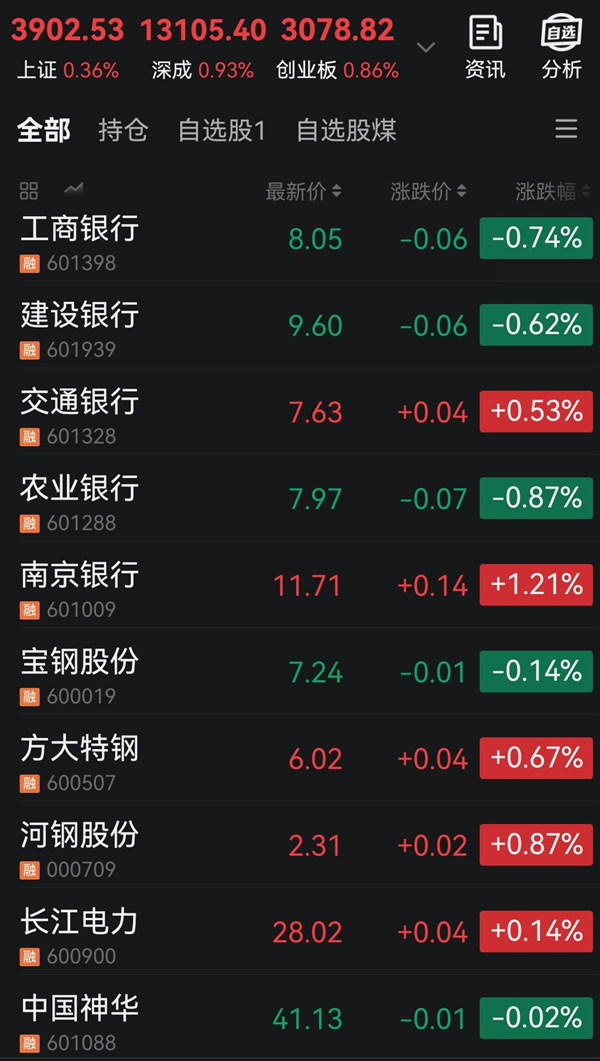Select the 全部 tab
Screen dimensions: 600x1061
point(44,130)
